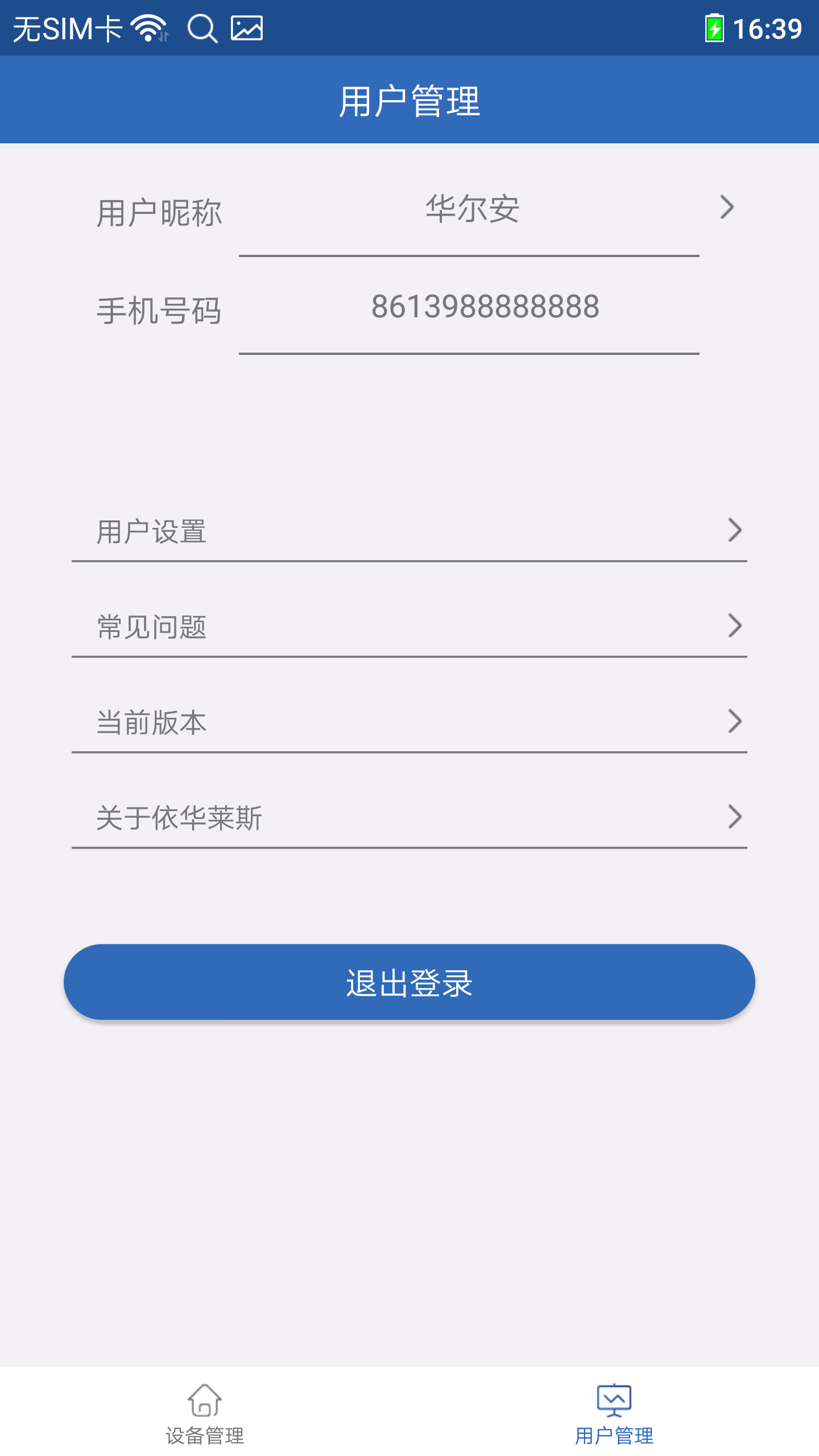The width and height of the screenshot is (819, 1456).
Task: Open the search icon in status bar
Action: [x=203, y=27]
